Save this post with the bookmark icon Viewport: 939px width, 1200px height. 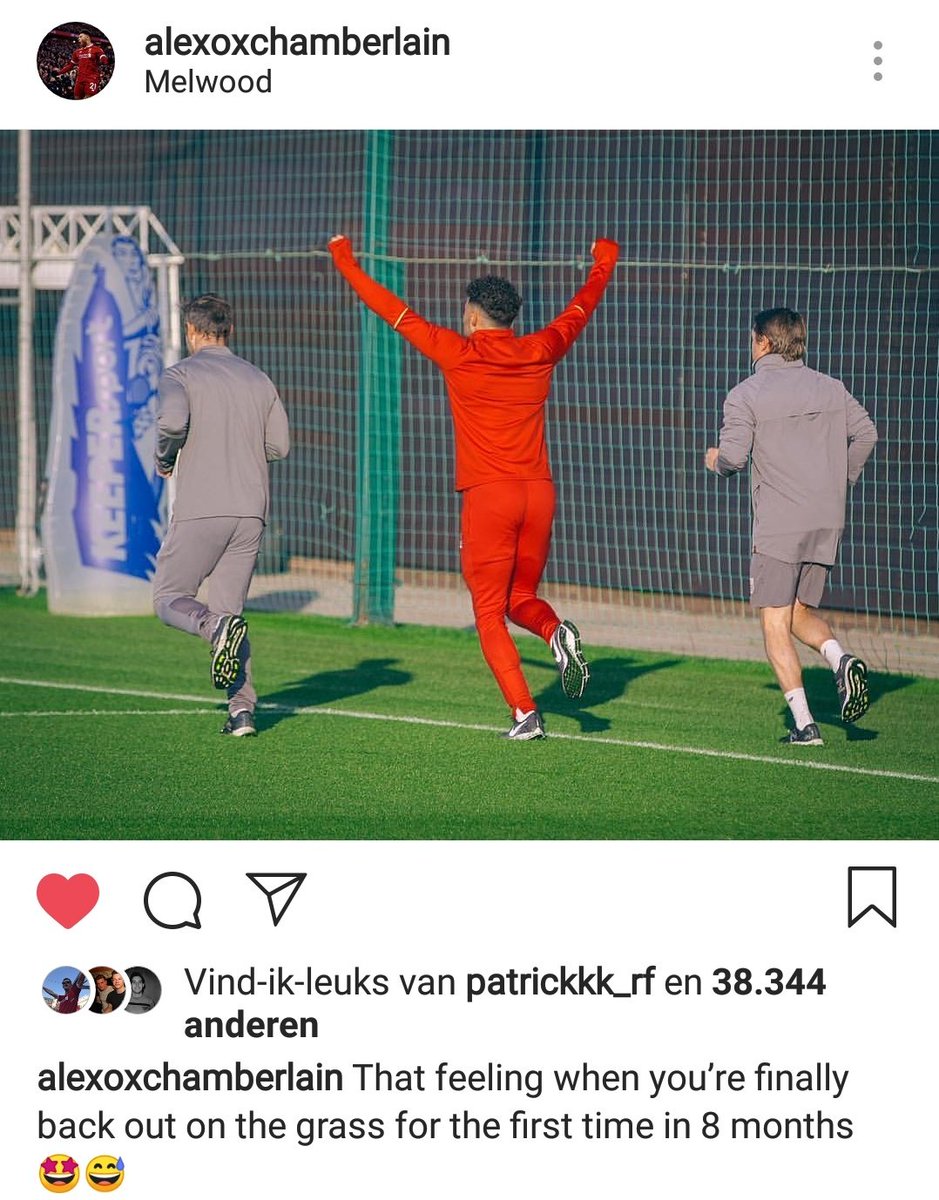point(871,898)
